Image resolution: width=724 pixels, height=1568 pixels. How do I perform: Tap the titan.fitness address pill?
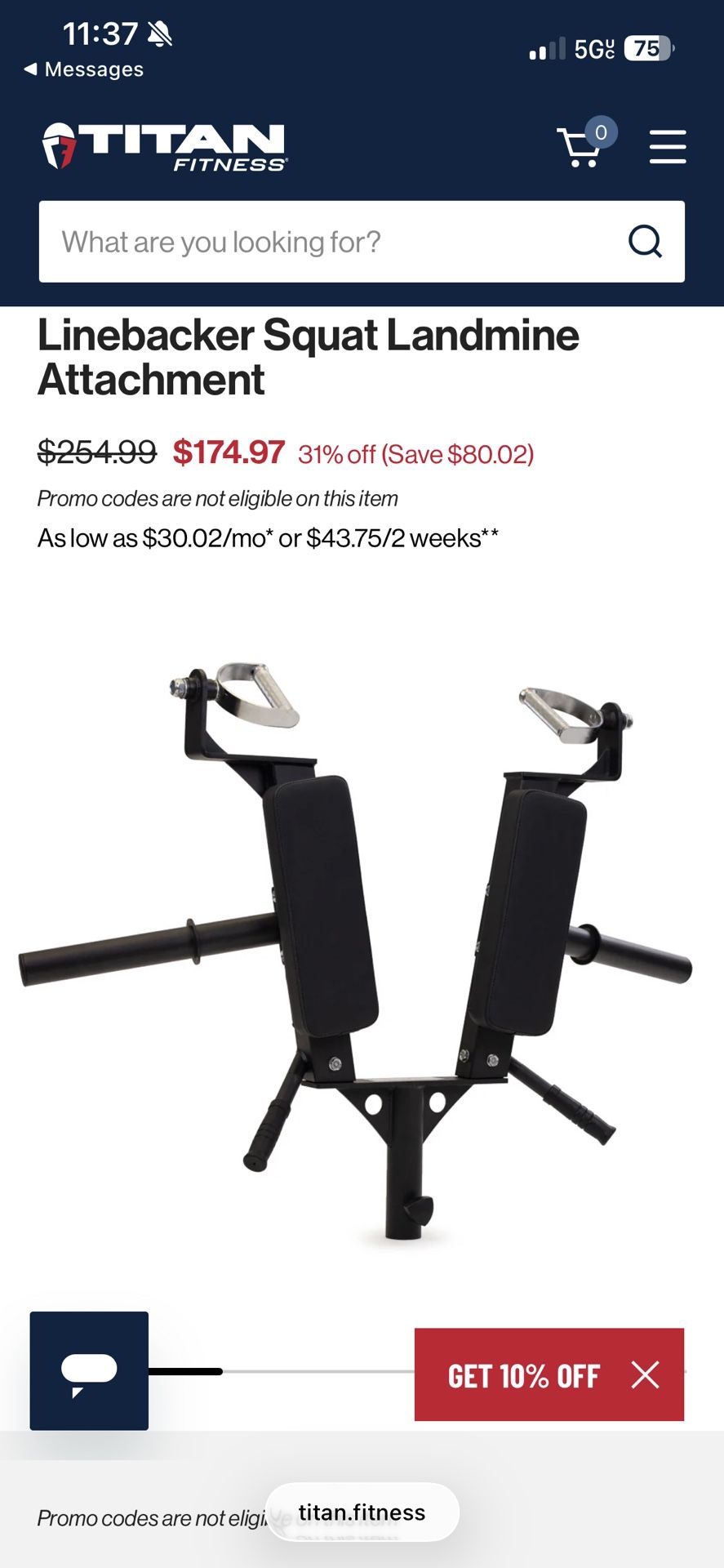pyautogui.click(x=362, y=1512)
